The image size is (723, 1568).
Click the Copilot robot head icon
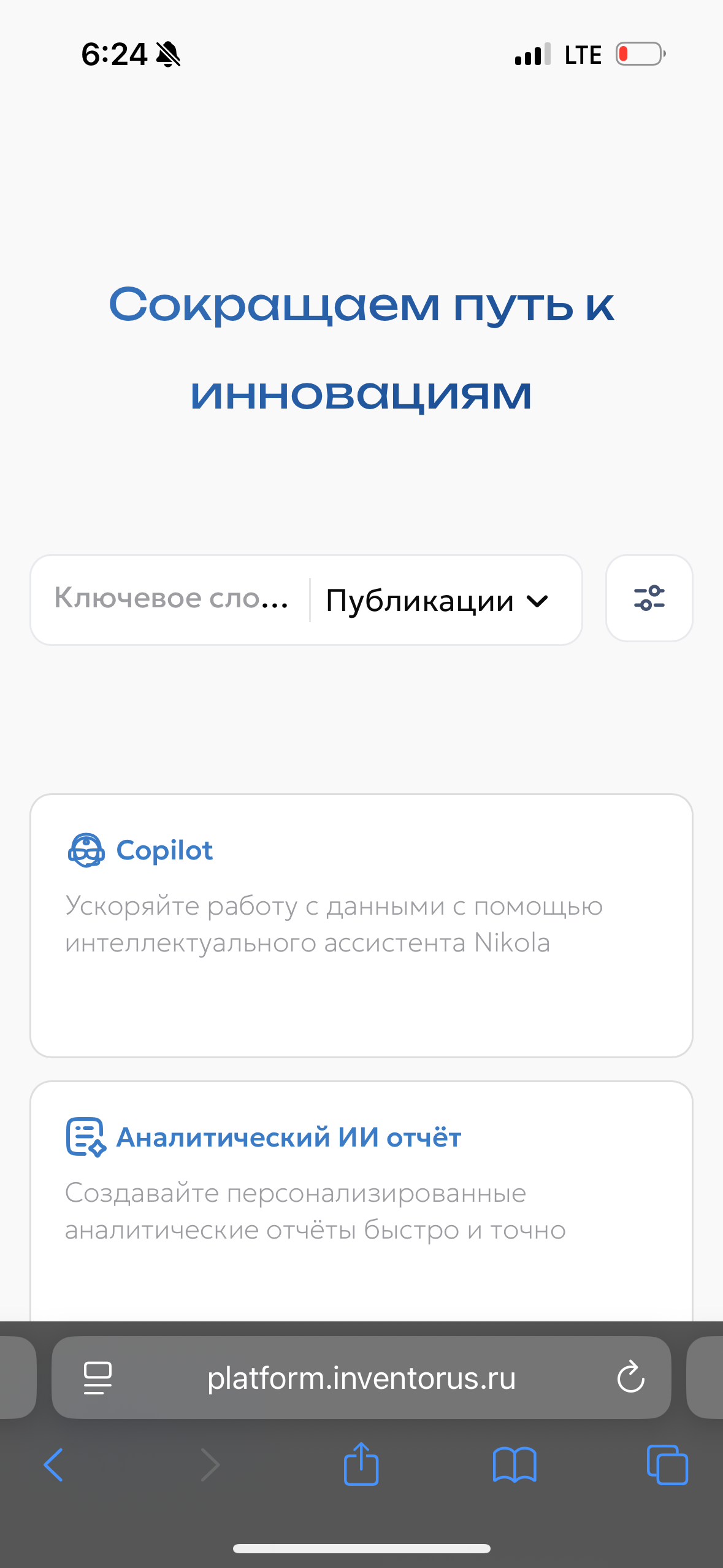click(x=86, y=850)
